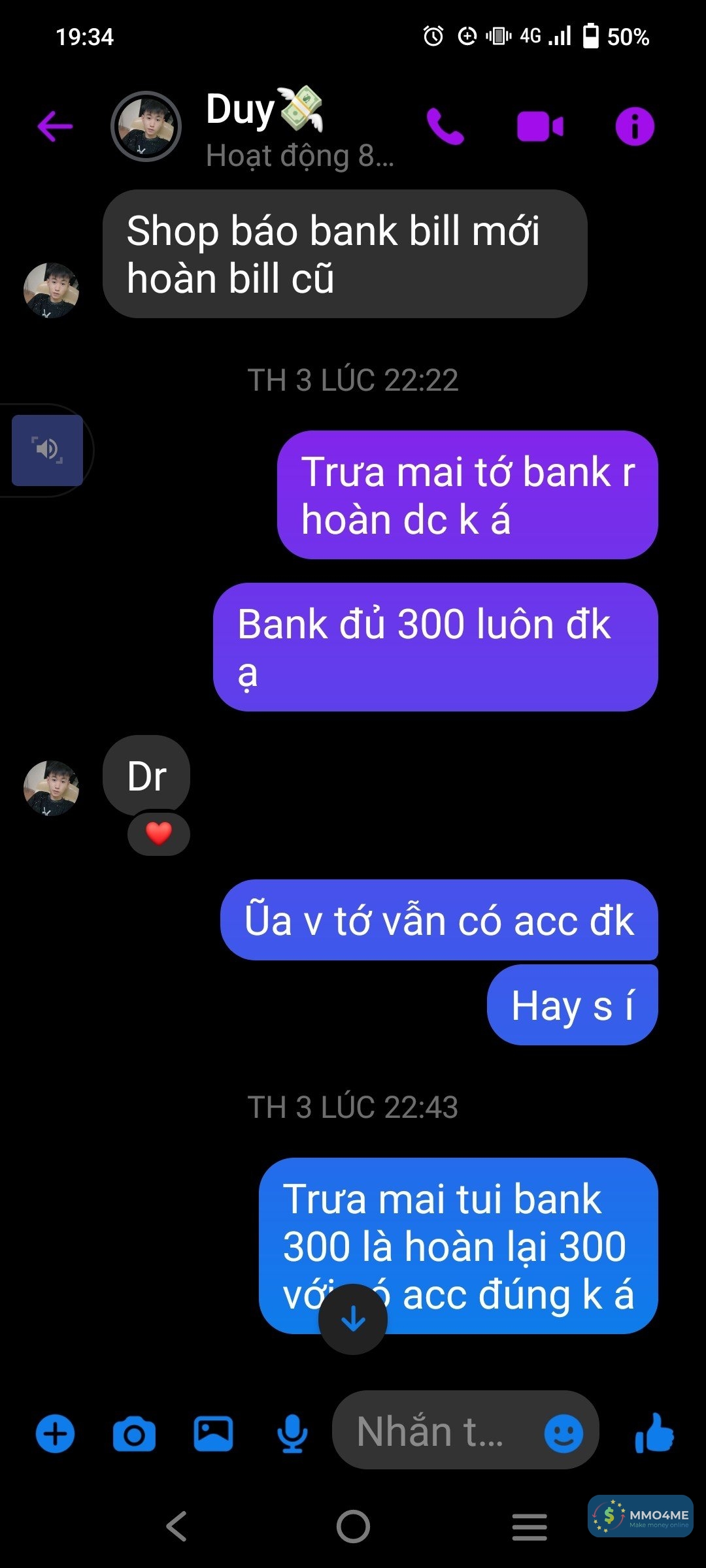Screen dimensions: 706x1568
Task: Open the emoji picker in message field
Action: pyautogui.click(x=563, y=1433)
